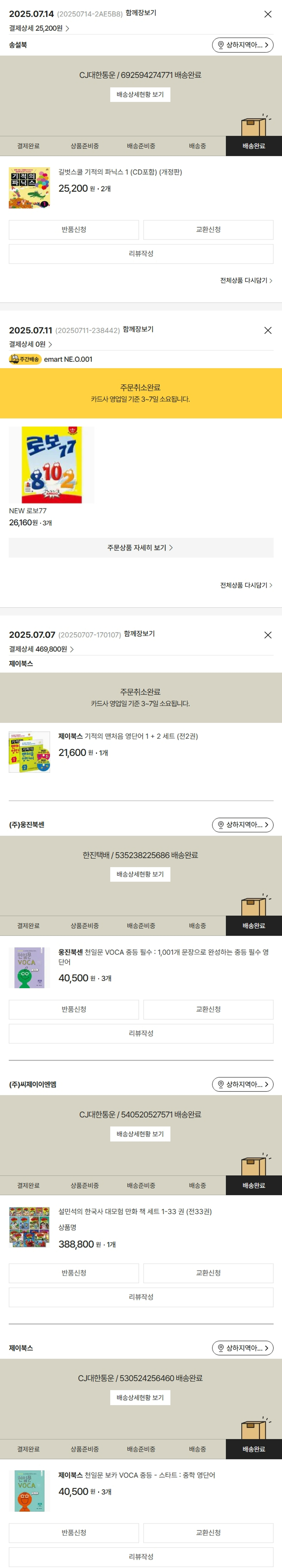Remove the 2025.07.14 order with its X
Image resolution: width=282 pixels, height=1568 pixels.
pos(267,14)
